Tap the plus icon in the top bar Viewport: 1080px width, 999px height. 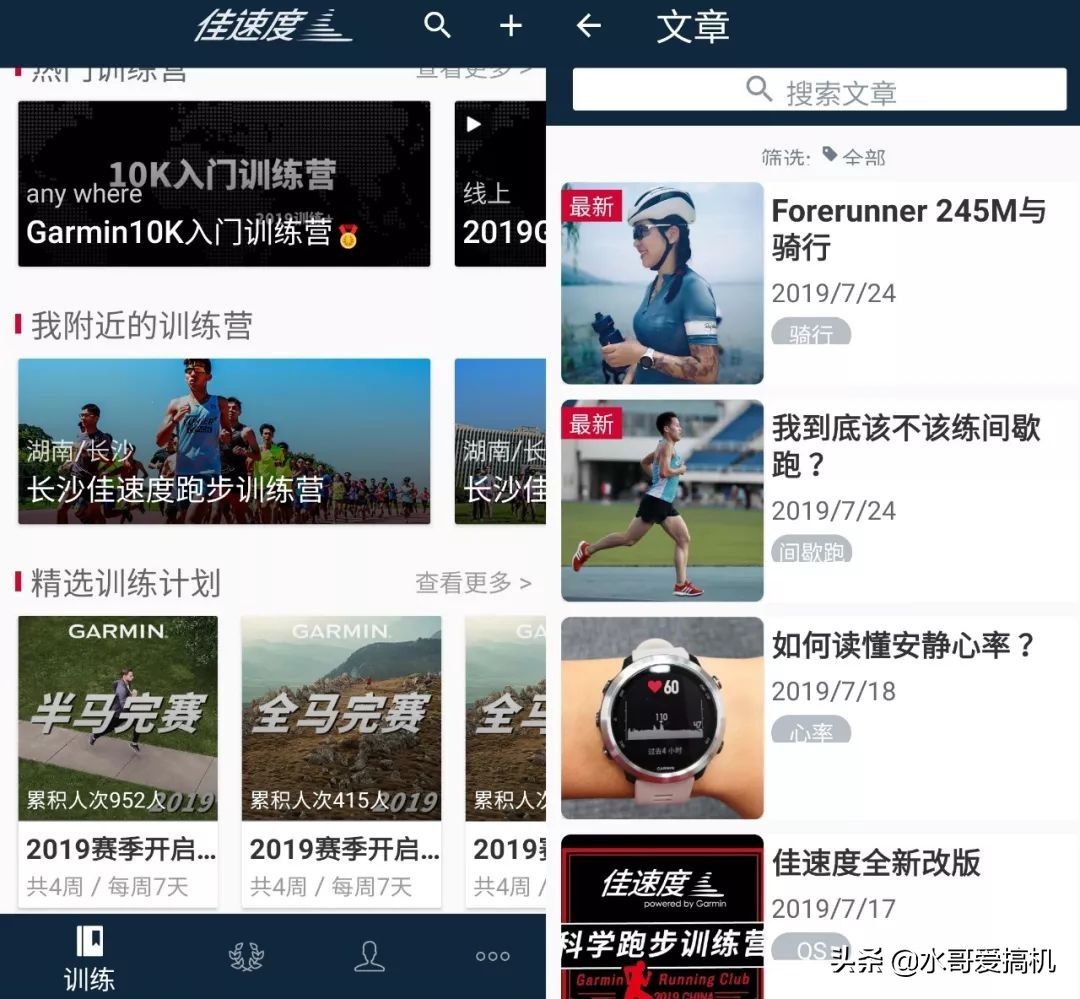click(x=510, y=26)
